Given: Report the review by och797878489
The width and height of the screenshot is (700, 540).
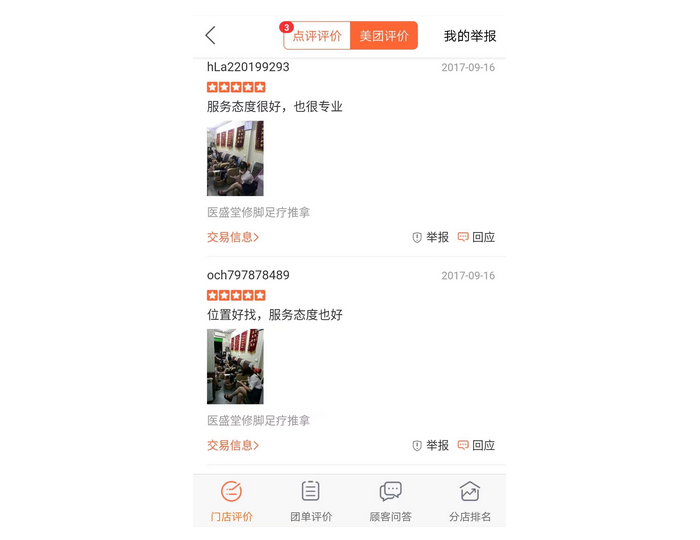Looking at the screenshot, I should [431, 445].
